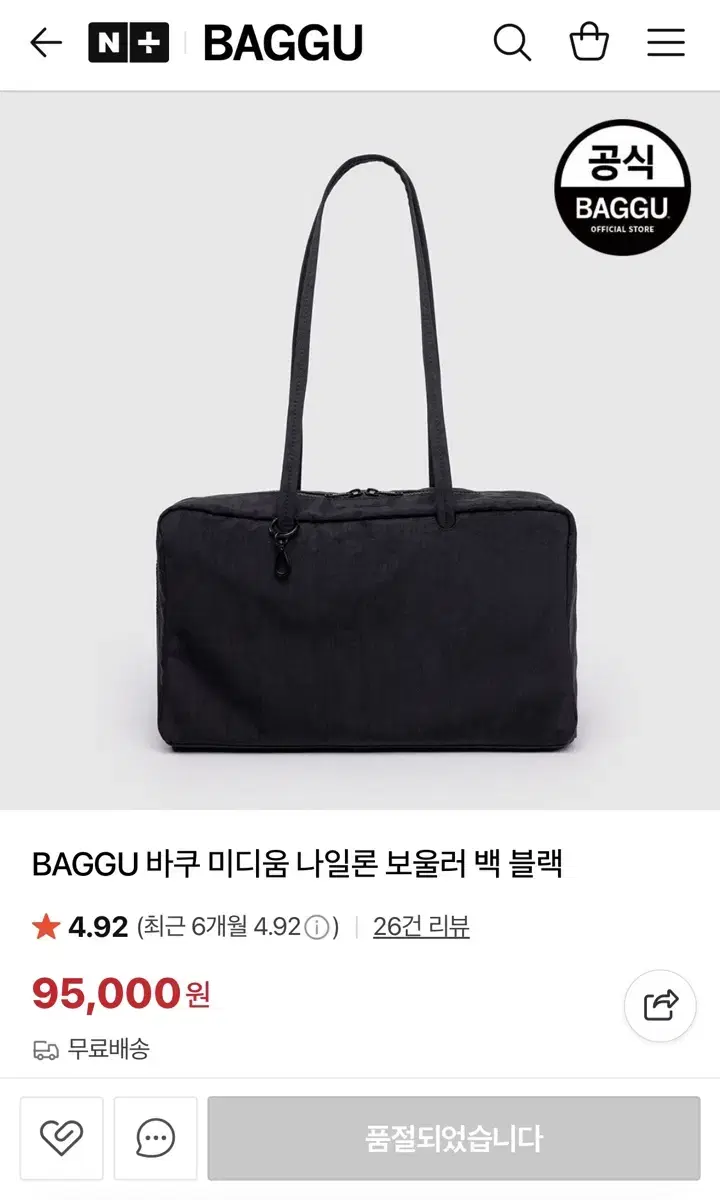Open the chat inquiry icon
This screenshot has height=1200, width=720.
coord(154,1138)
